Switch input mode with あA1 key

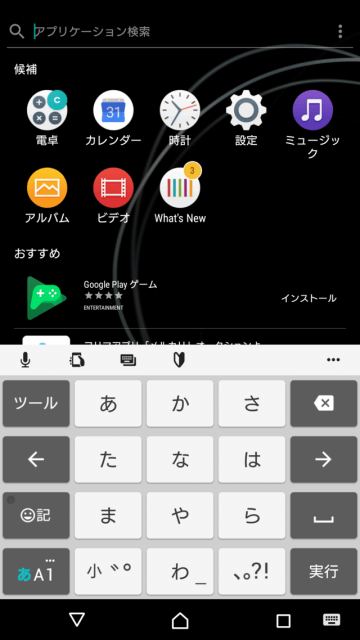[36, 571]
